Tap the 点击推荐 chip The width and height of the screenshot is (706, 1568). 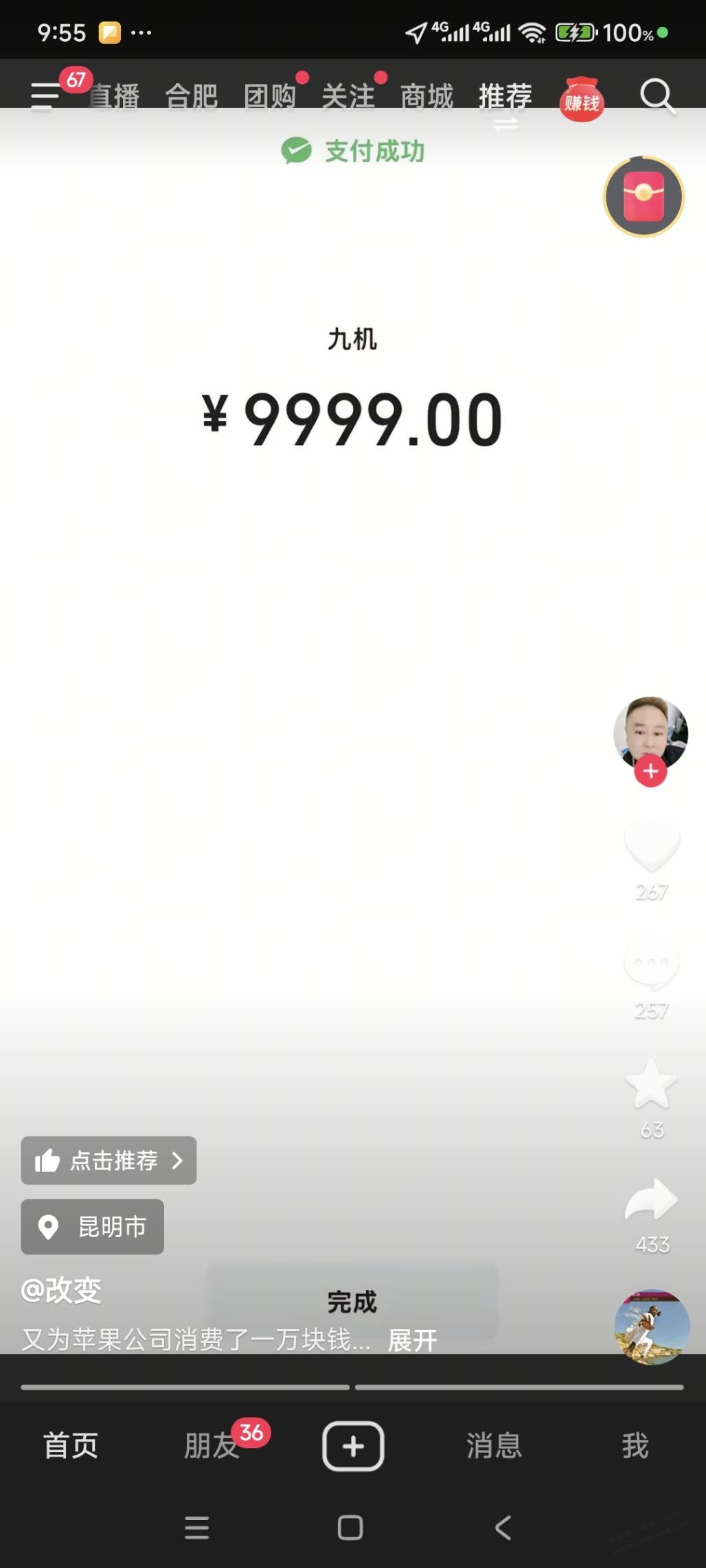pyautogui.click(x=109, y=1160)
